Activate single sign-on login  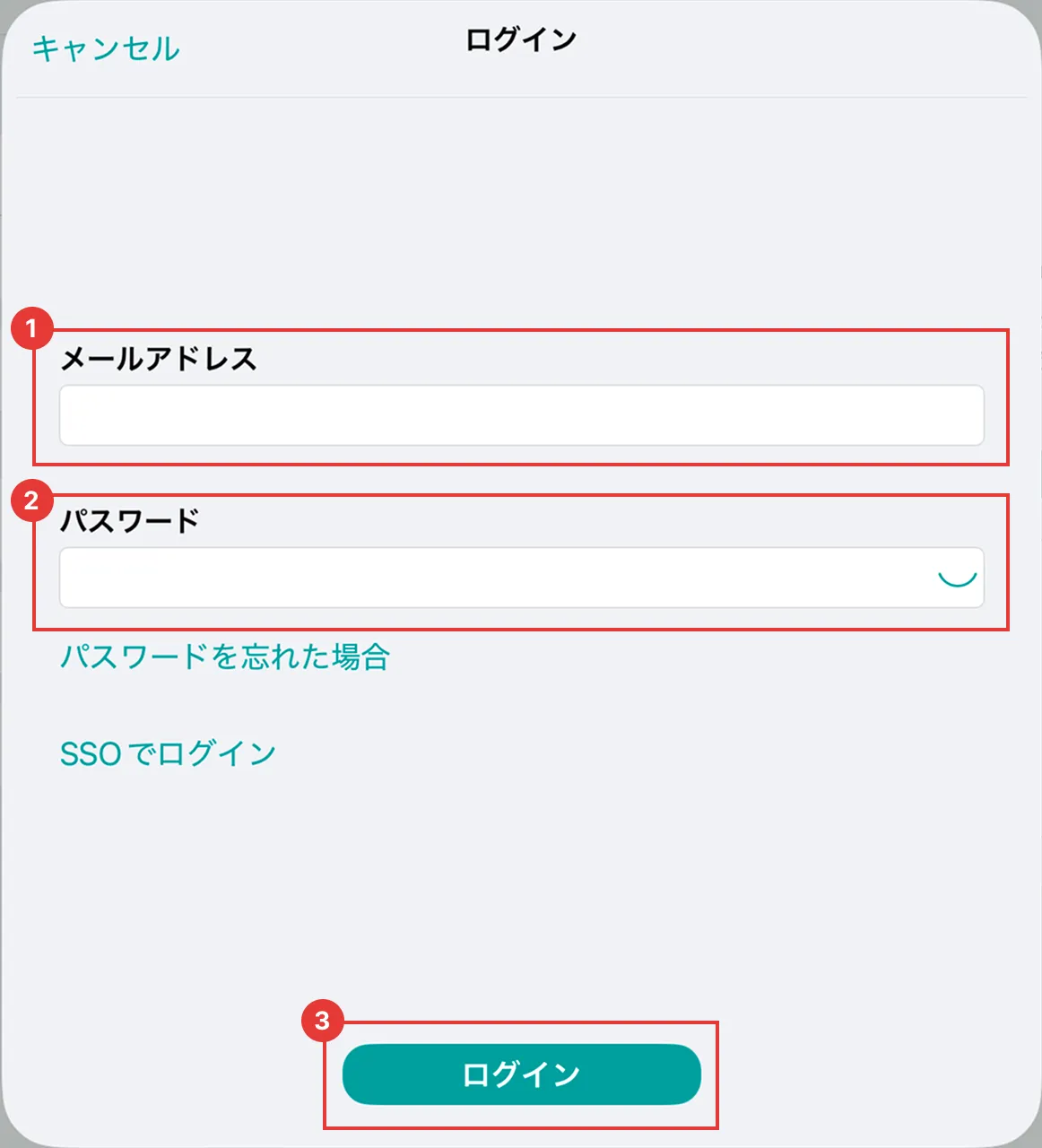(x=168, y=753)
